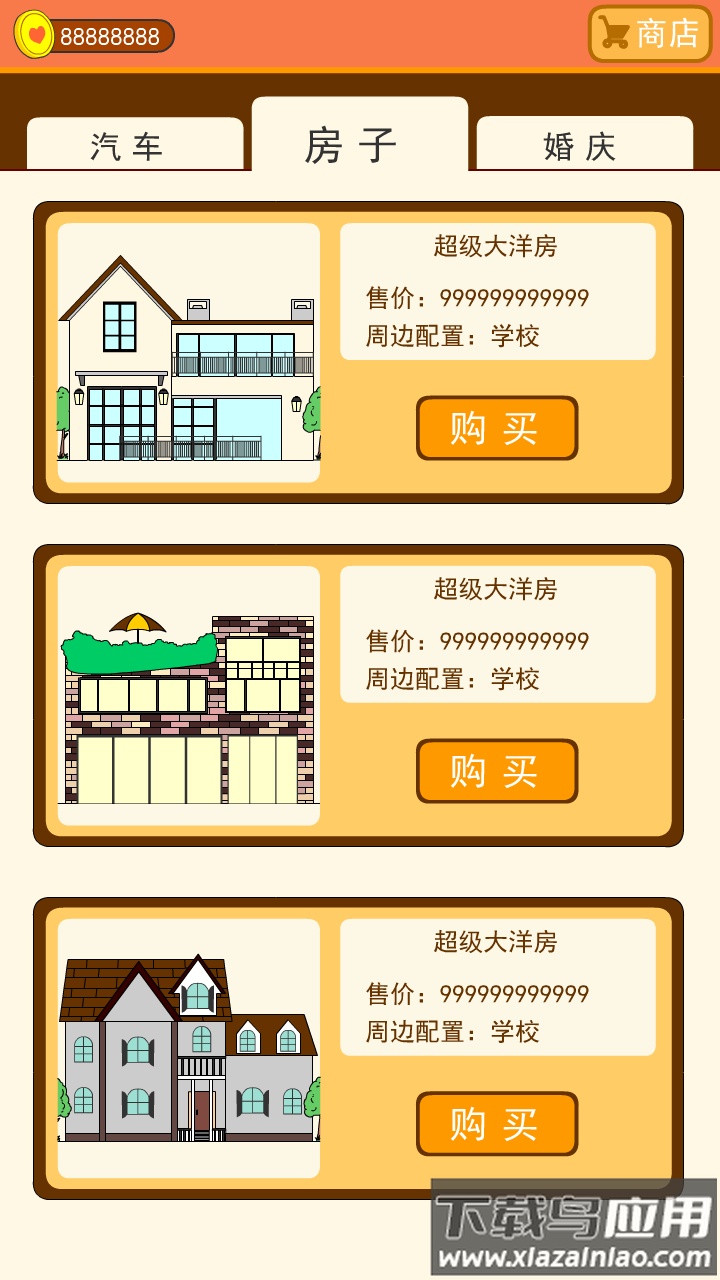720x1280 pixels.
Task: Switch to the 婚庆 tab
Action: 583,146
